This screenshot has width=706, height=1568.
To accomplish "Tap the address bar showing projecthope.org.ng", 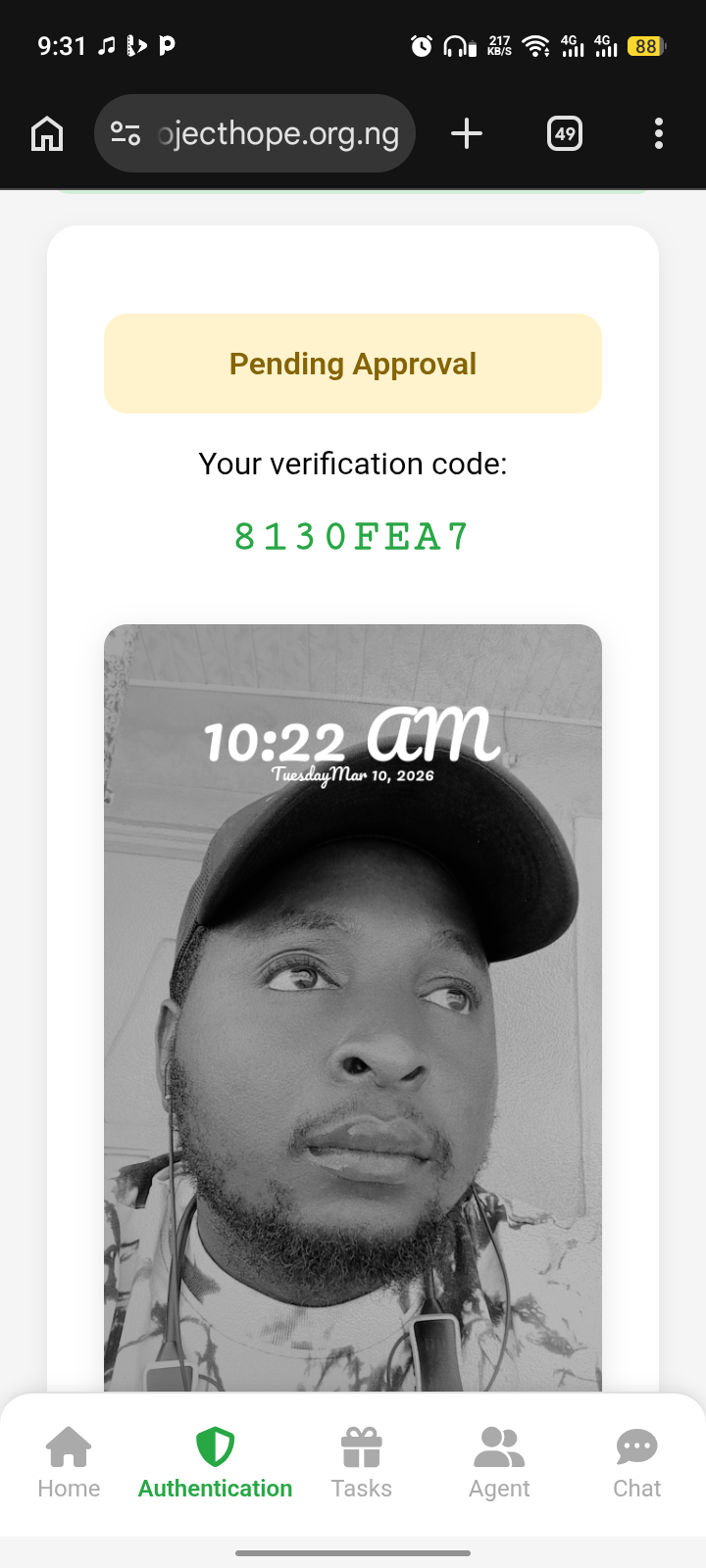I will click(x=279, y=133).
